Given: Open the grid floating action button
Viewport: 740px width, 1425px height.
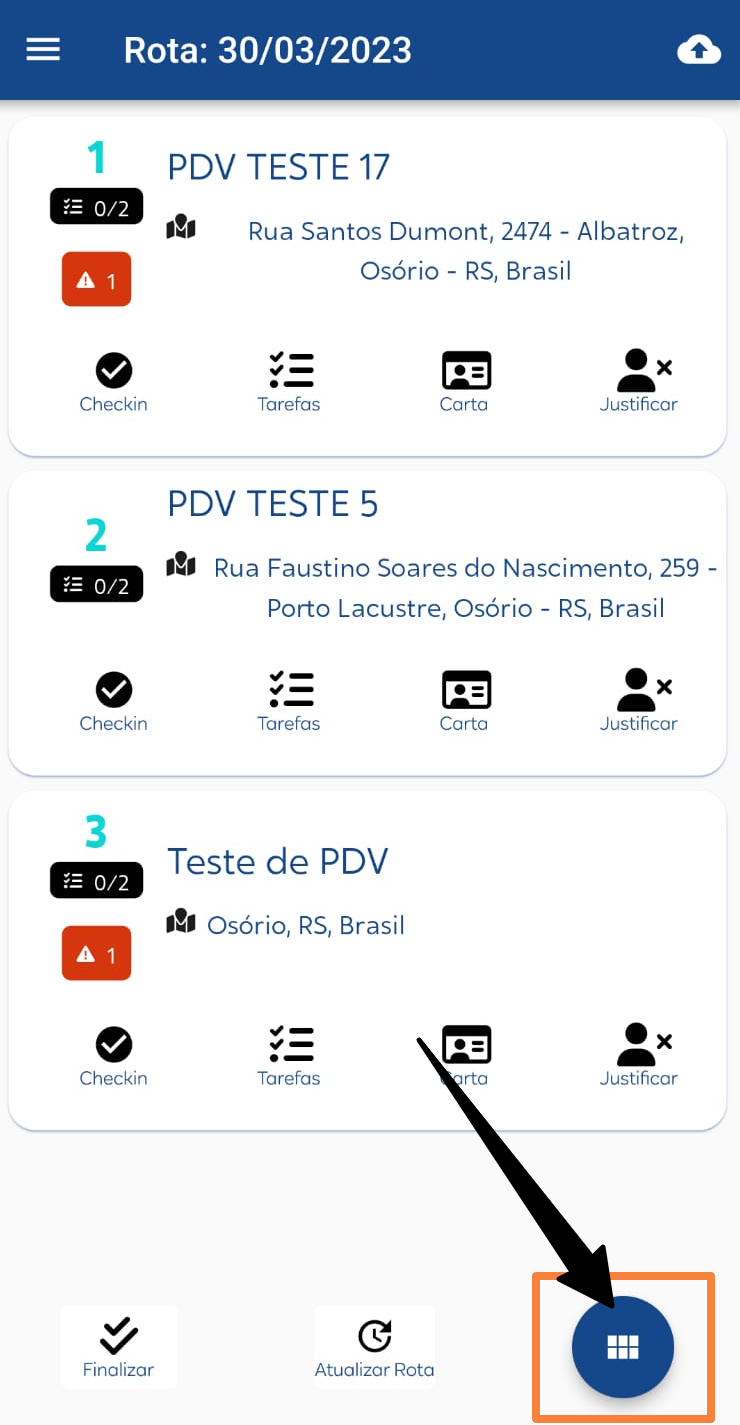Looking at the screenshot, I should point(623,1347).
